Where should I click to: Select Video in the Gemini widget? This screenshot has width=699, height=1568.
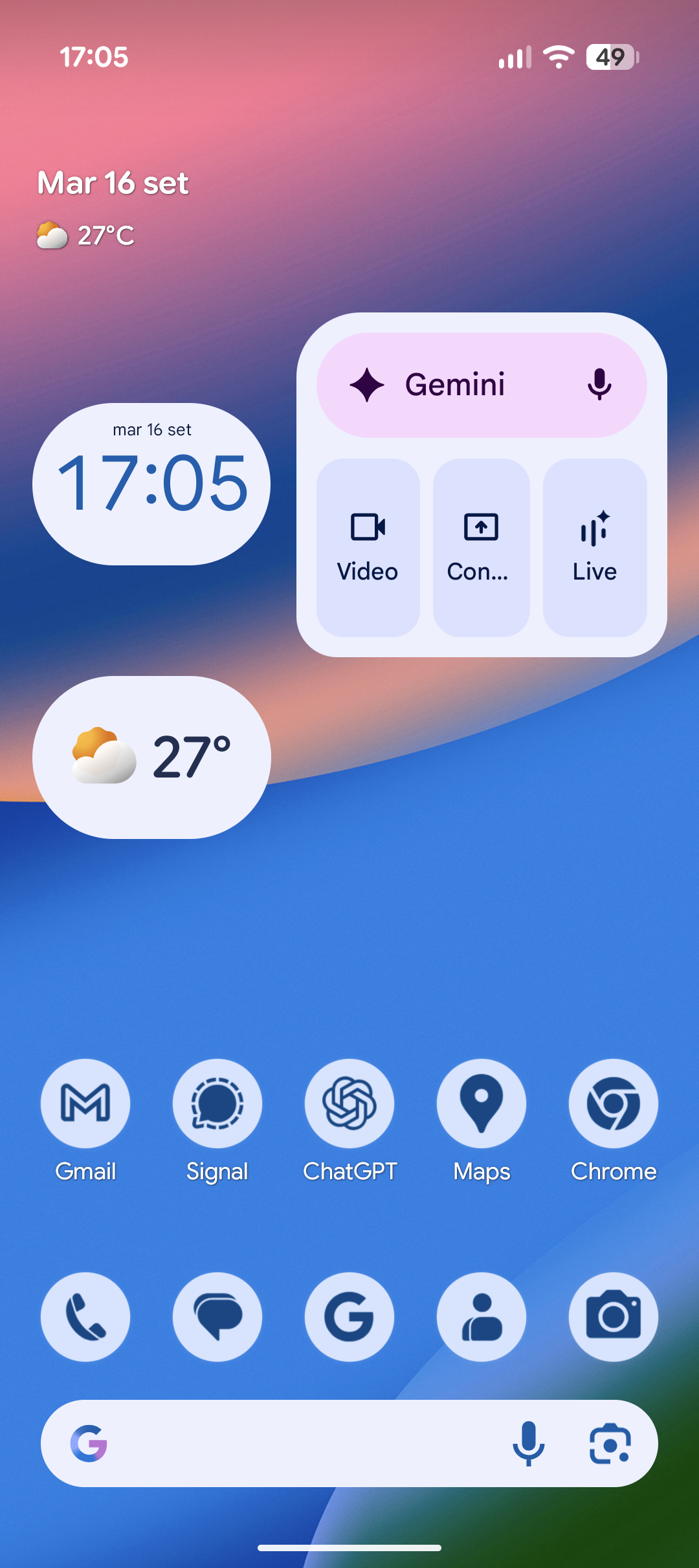pos(368,547)
